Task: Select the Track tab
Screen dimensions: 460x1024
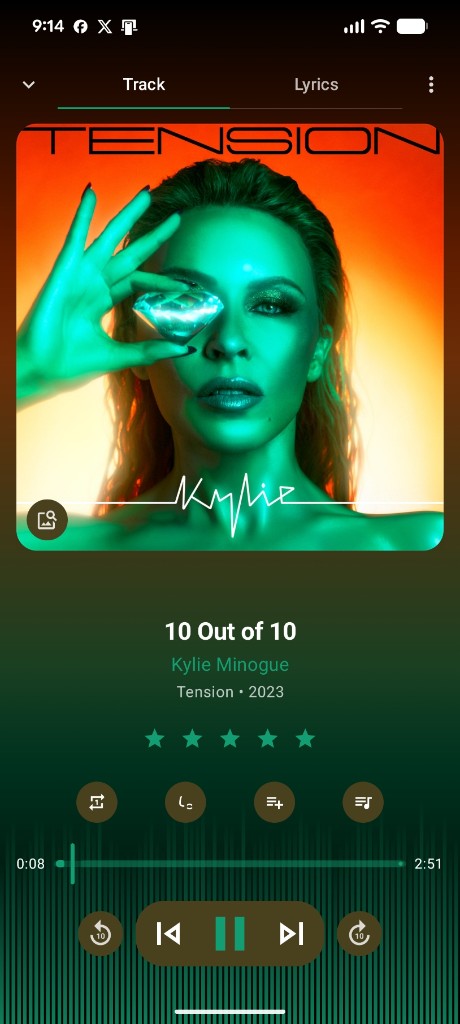Action: click(144, 84)
